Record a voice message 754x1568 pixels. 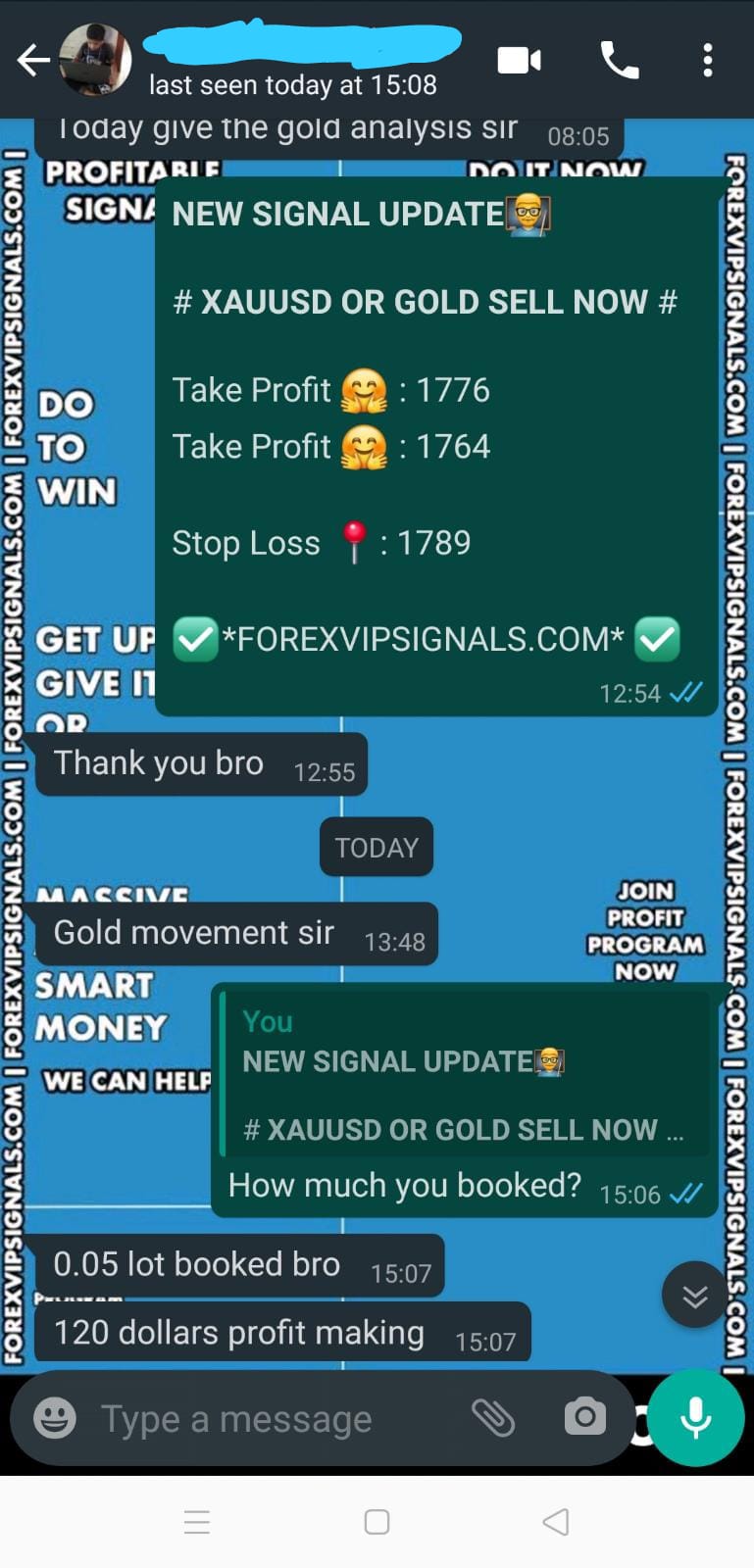click(695, 1417)
